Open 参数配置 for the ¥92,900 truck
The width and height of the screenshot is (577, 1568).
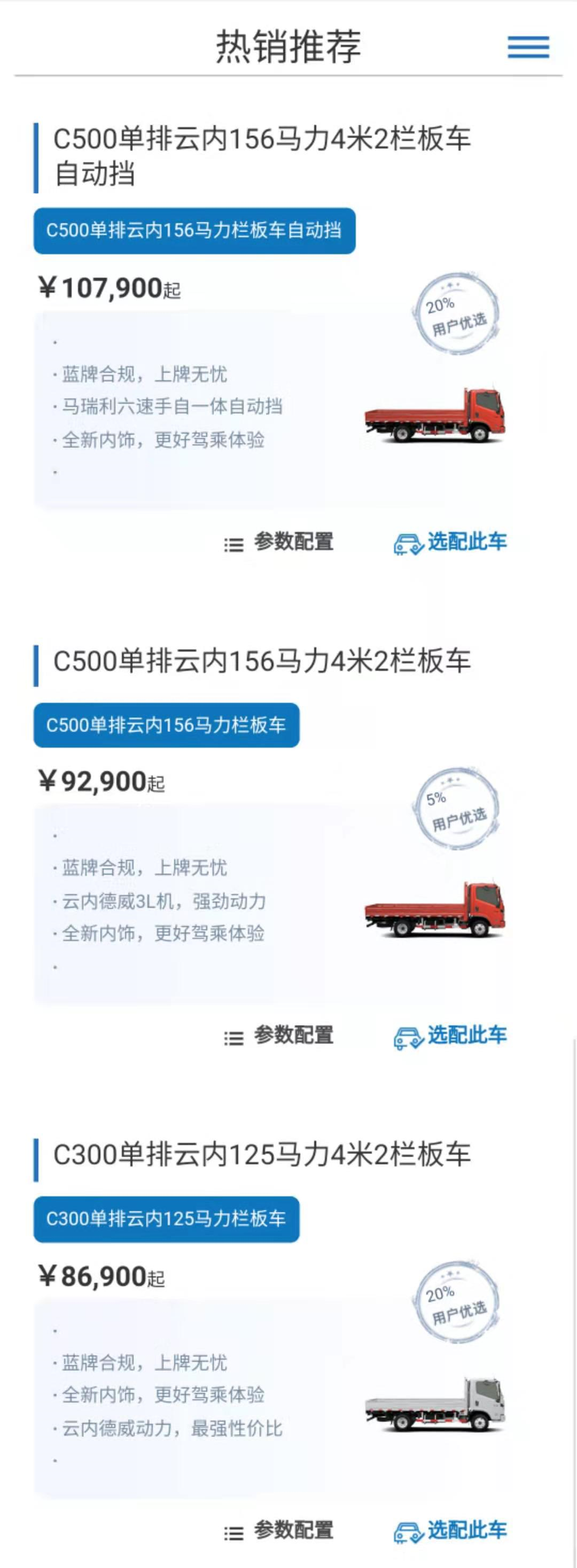[x=279, y=1036]
